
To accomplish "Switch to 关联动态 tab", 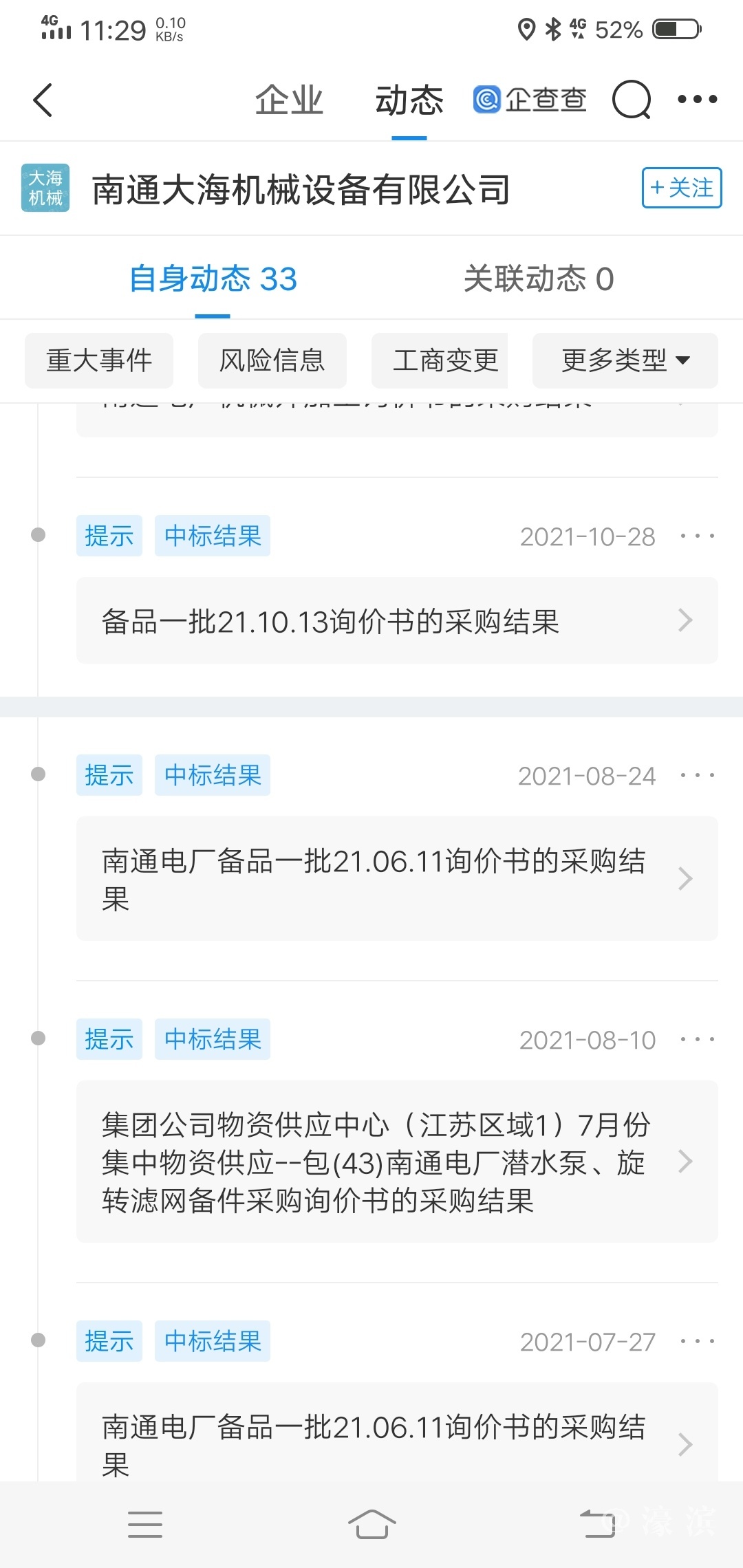I will pos(538,279).
